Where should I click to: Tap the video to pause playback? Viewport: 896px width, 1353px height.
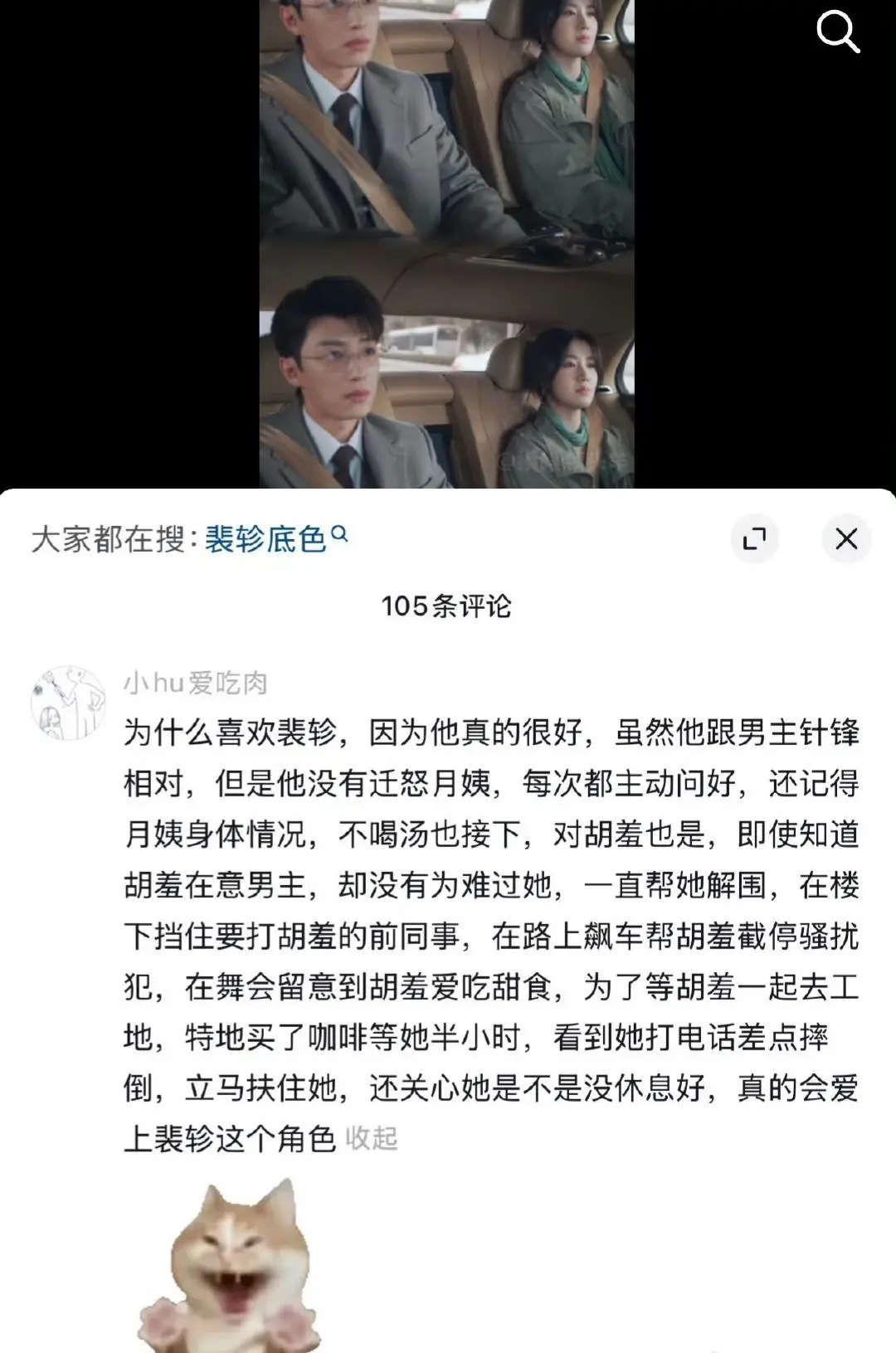[446, 241]
